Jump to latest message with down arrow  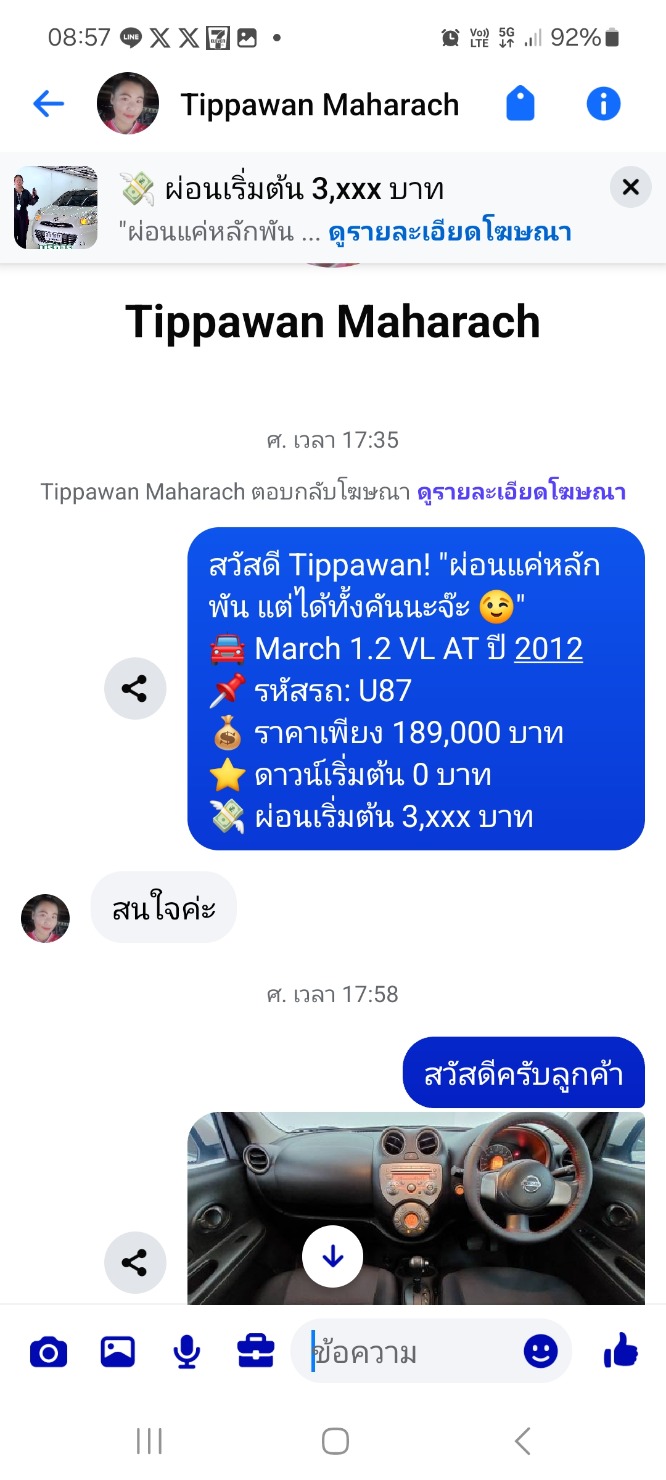coord(333,1256)
